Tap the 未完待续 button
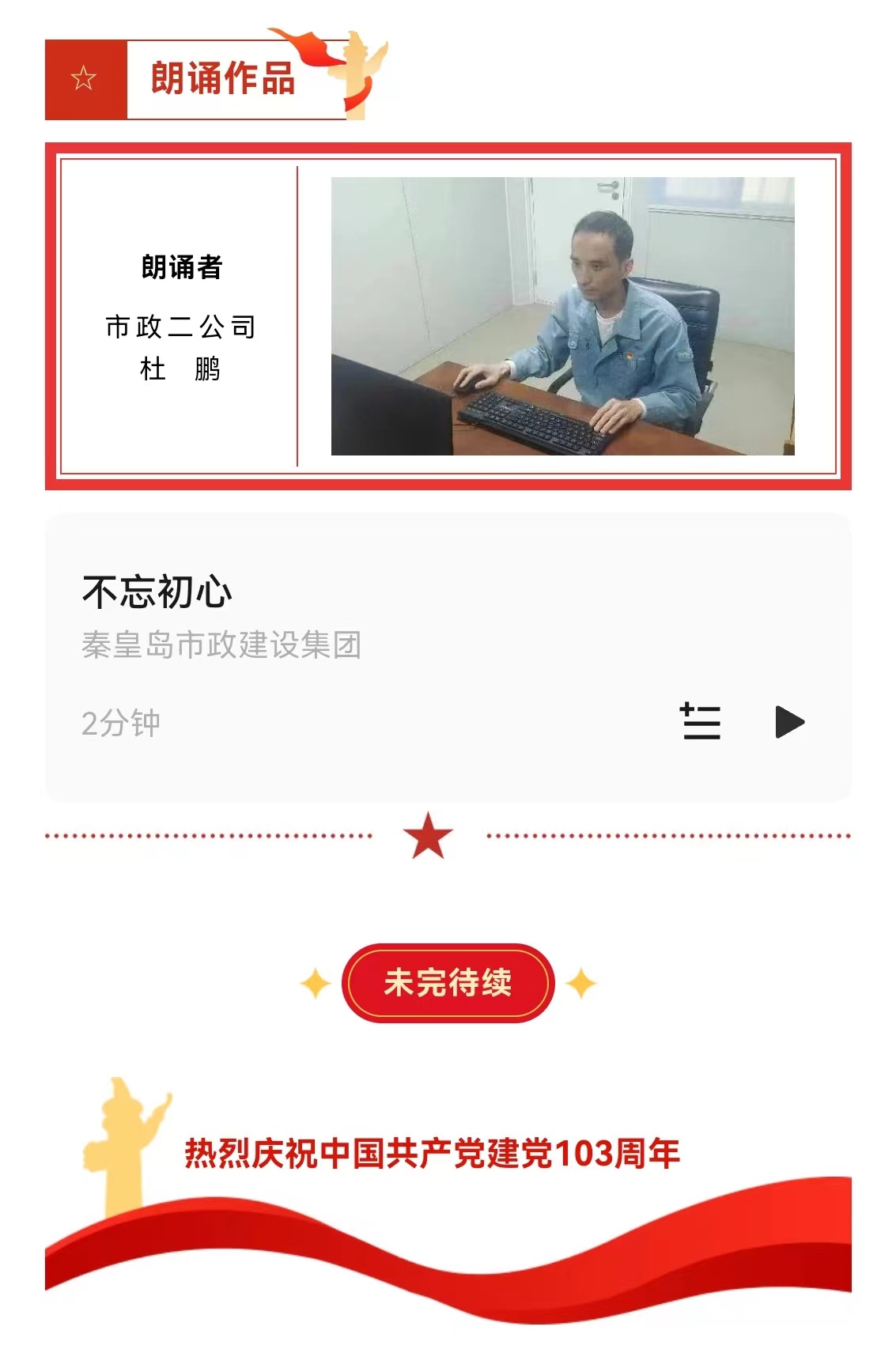896x1353 pixels. pos(449,983)
